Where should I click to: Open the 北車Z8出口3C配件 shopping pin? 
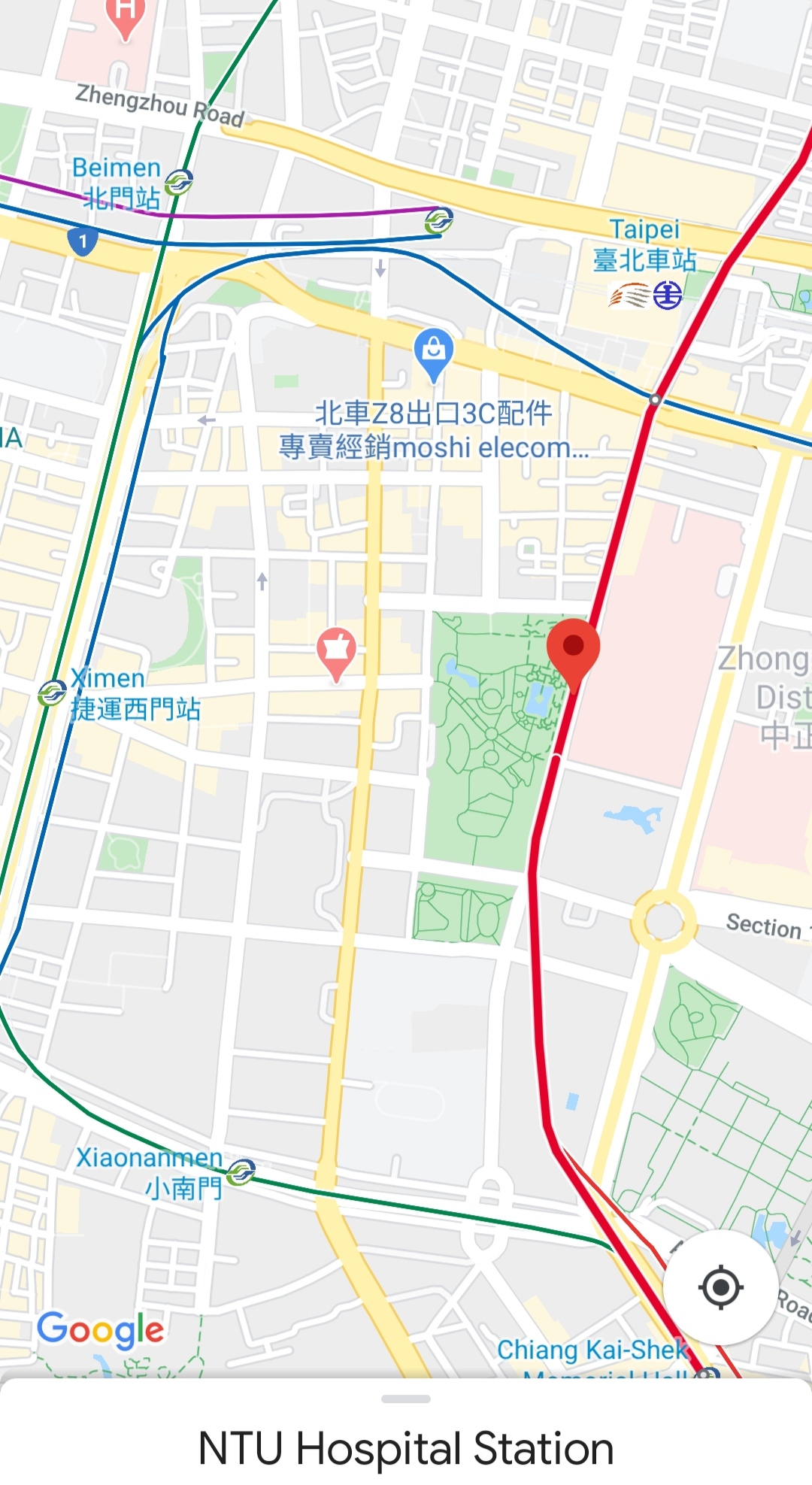(434, 351)
